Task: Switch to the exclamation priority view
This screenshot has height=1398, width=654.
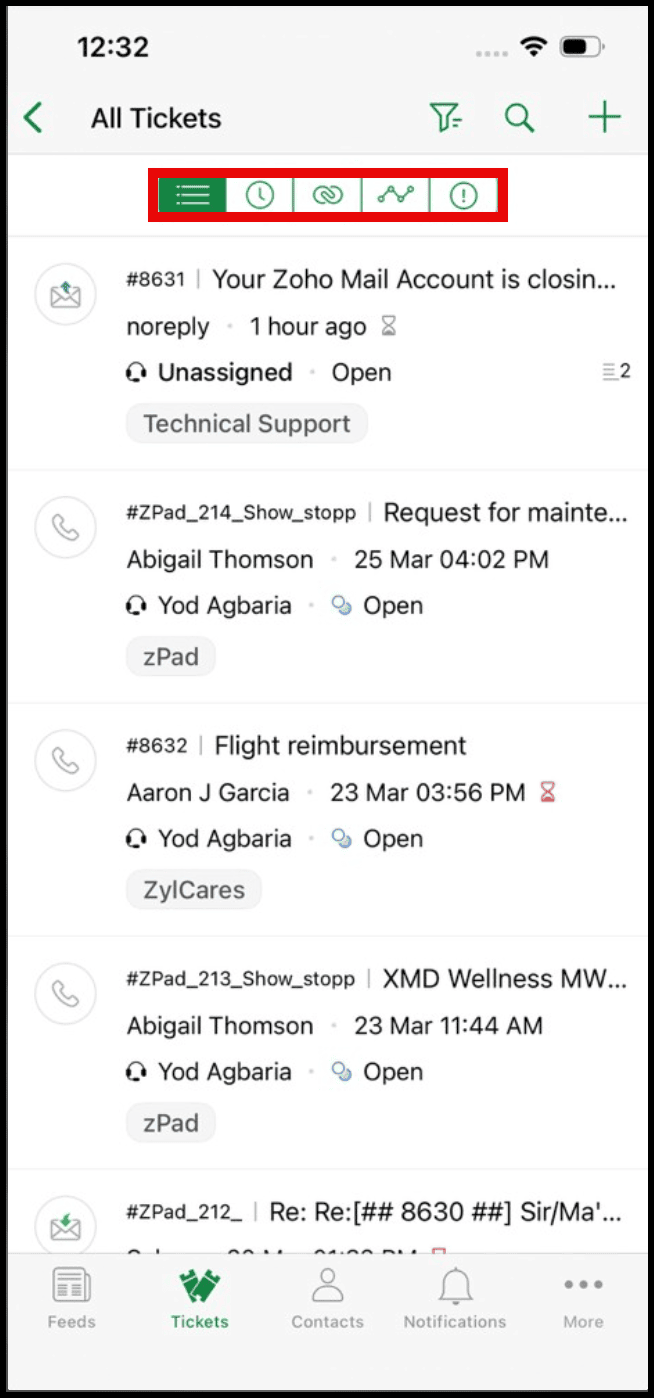Action: tap(463, 196)
